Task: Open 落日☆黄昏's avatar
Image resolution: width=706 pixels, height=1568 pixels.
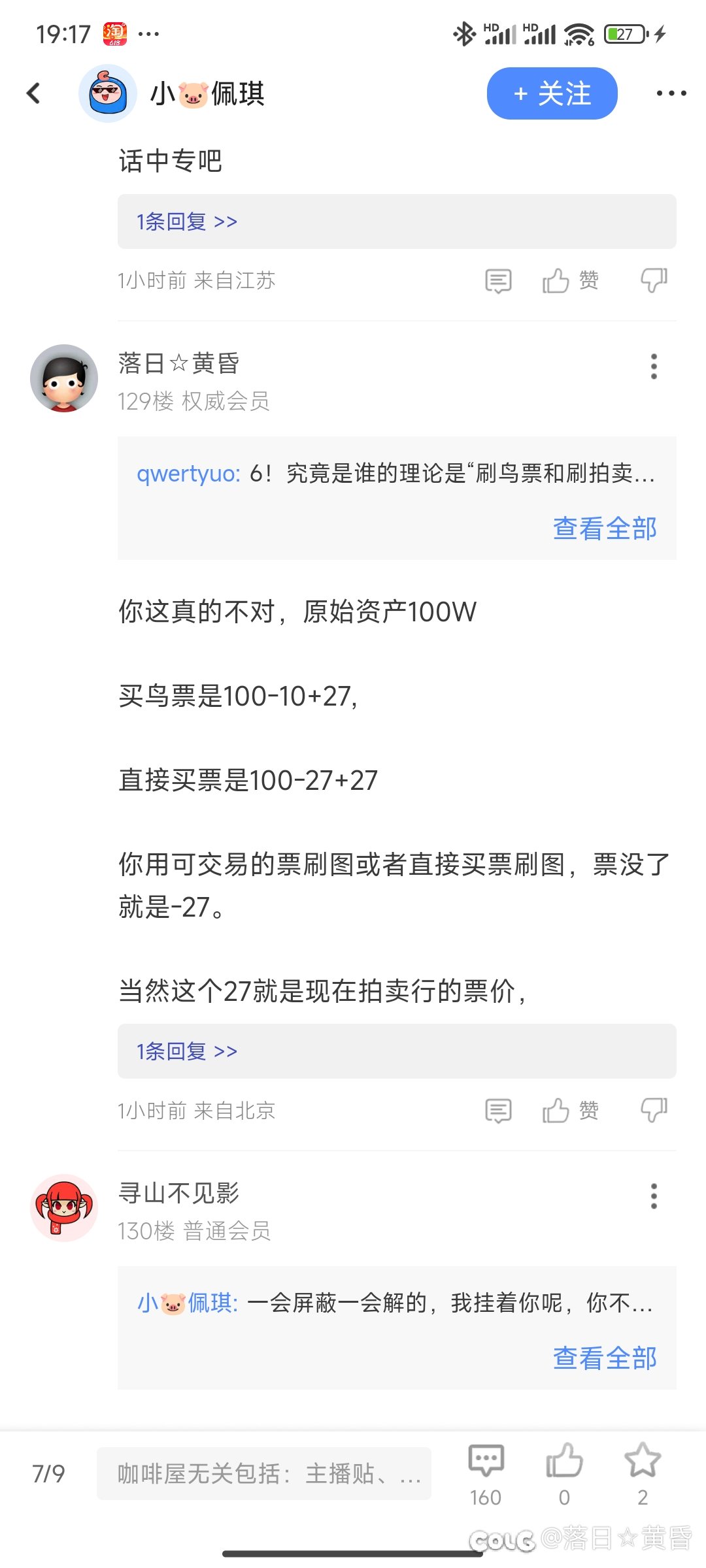Action: point(64,378)
